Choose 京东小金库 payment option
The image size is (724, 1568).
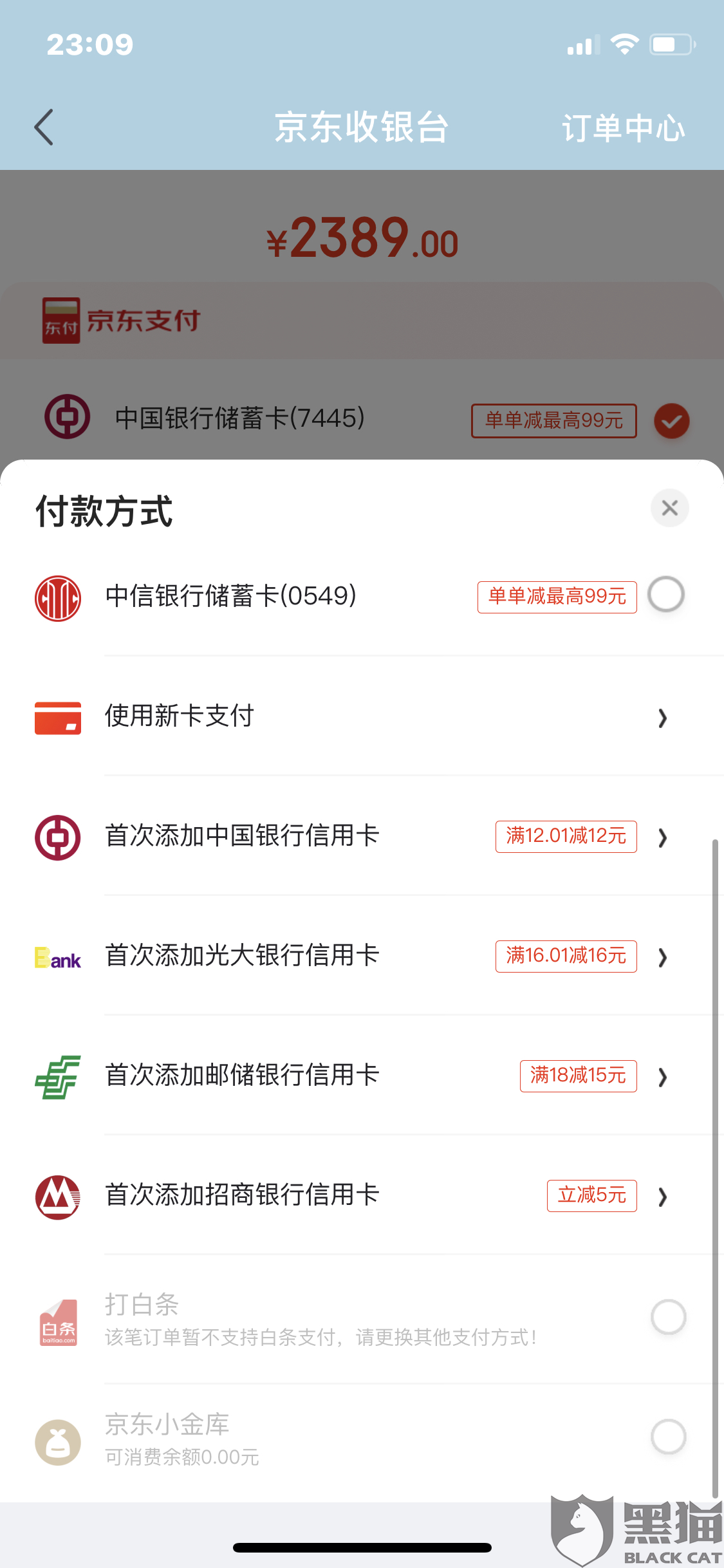click(x=668, y=1437)
